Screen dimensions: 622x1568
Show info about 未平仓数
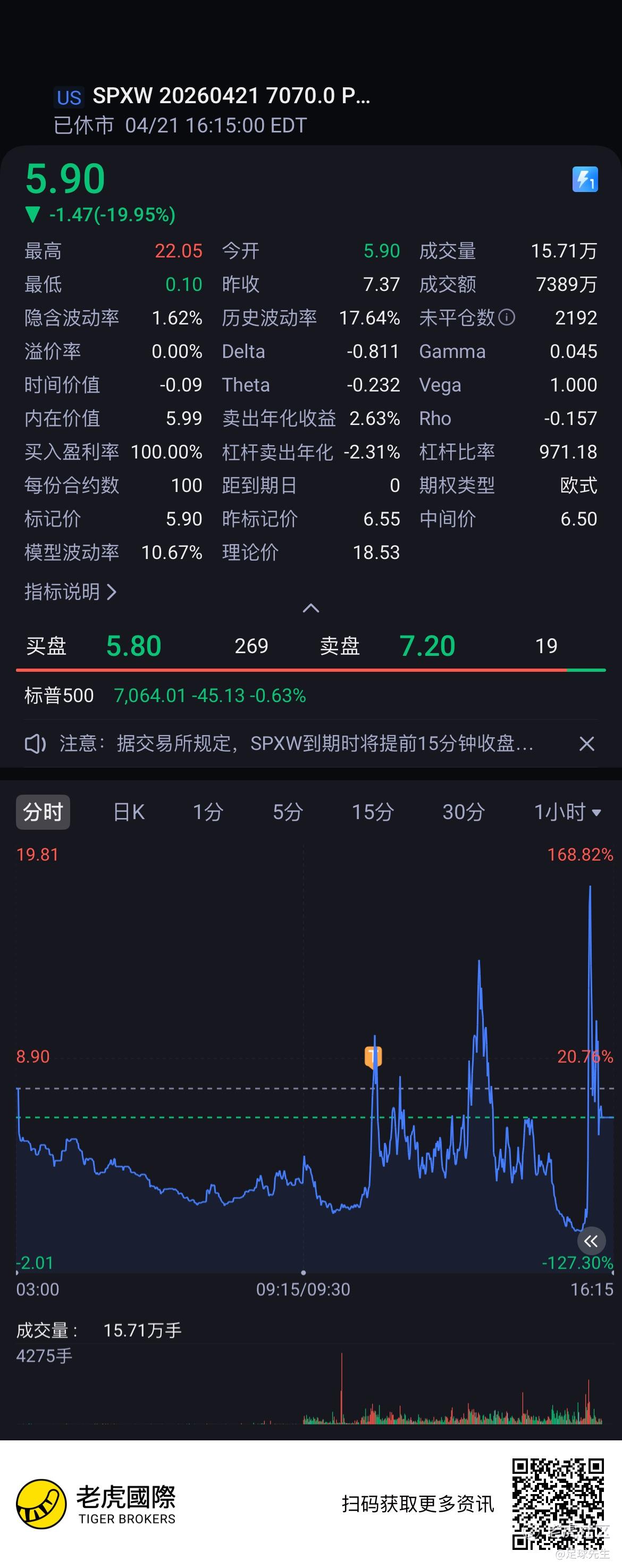(506, 317)
